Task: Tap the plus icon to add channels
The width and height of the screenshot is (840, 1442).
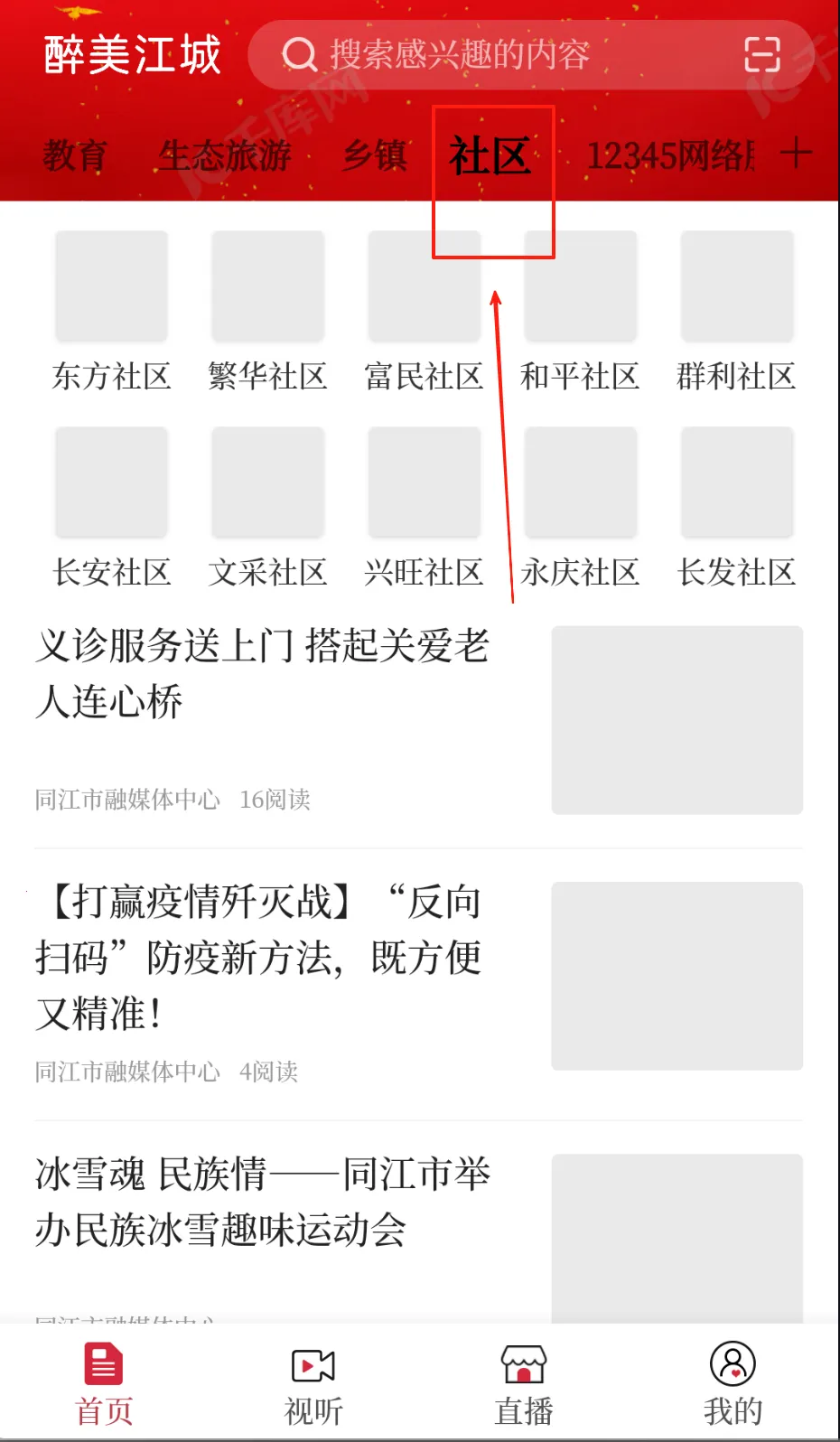Action: click(x=796, y=154)
